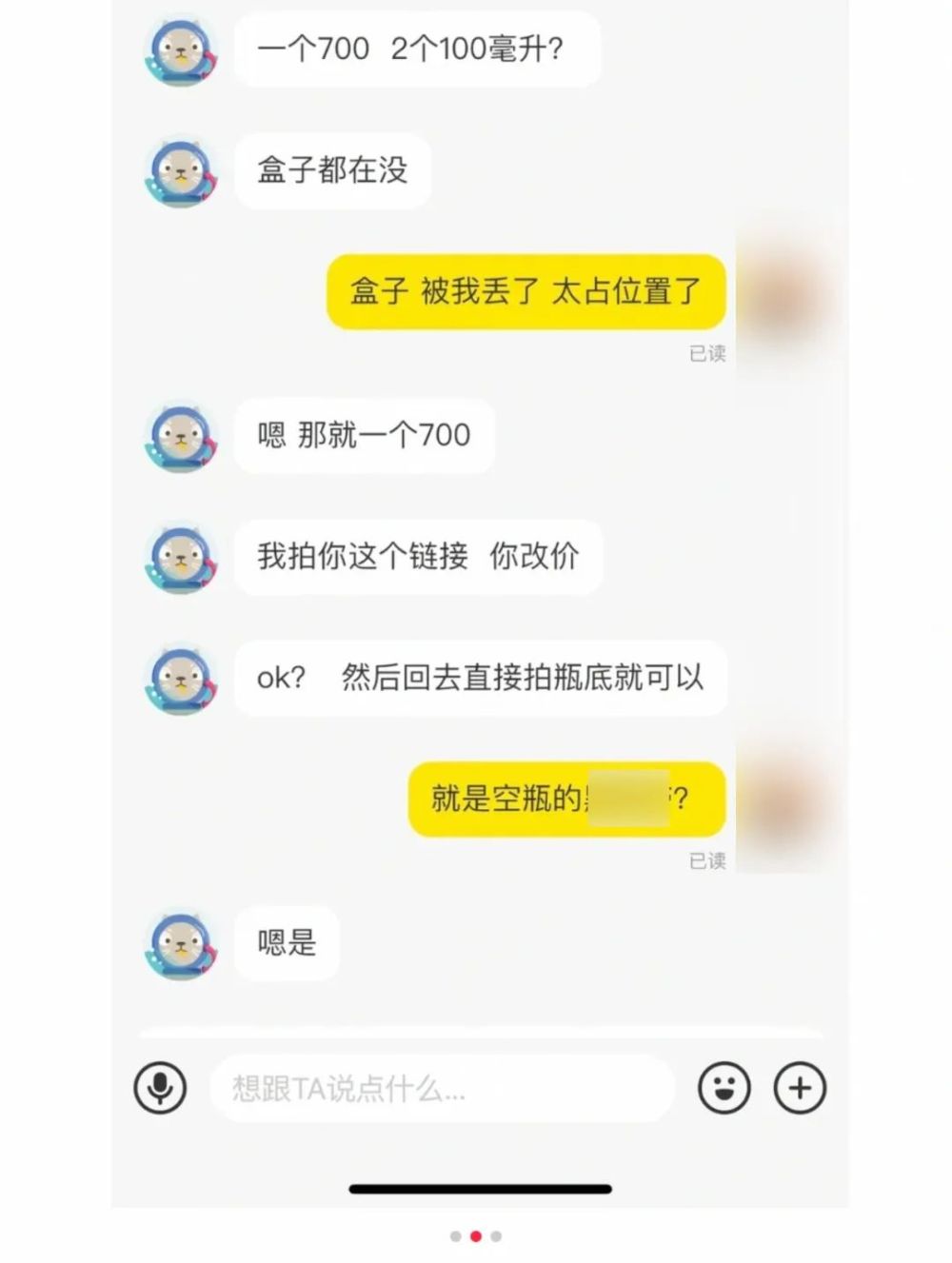The width and height of the screenshot is (952, 1263).
Task: Tap the message bubble '嗯 那就一个700'
Action: pyautogui.click(x=364, y=436)
